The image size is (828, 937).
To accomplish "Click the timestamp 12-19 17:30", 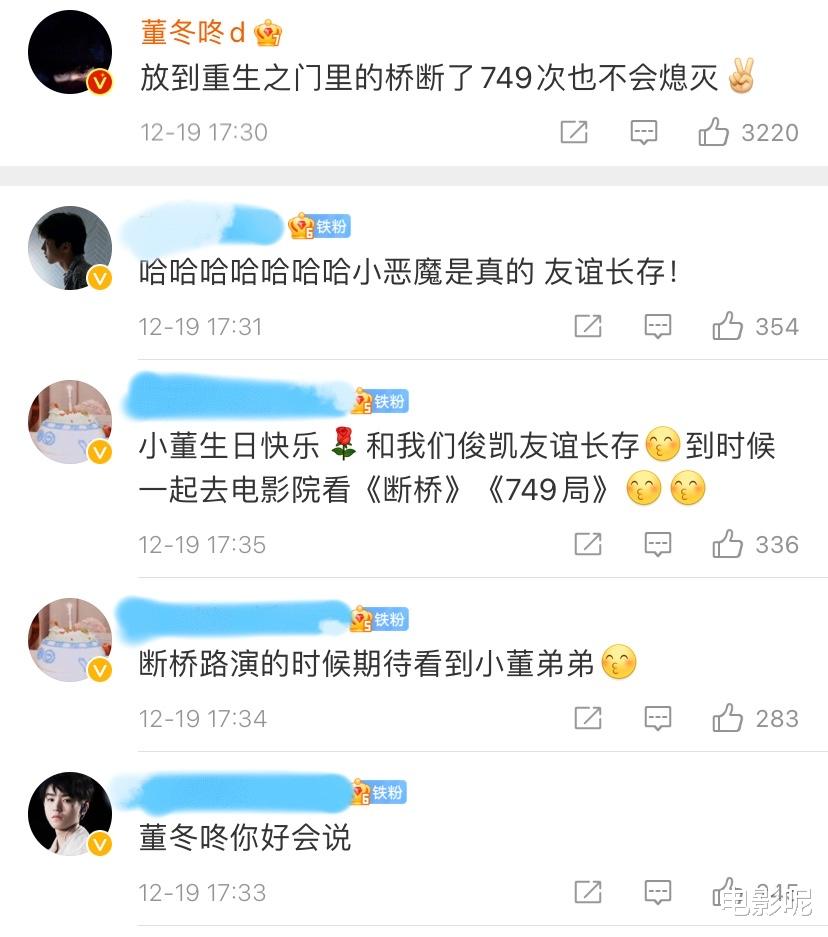I will pyautogui.click(x=203, y=131).
